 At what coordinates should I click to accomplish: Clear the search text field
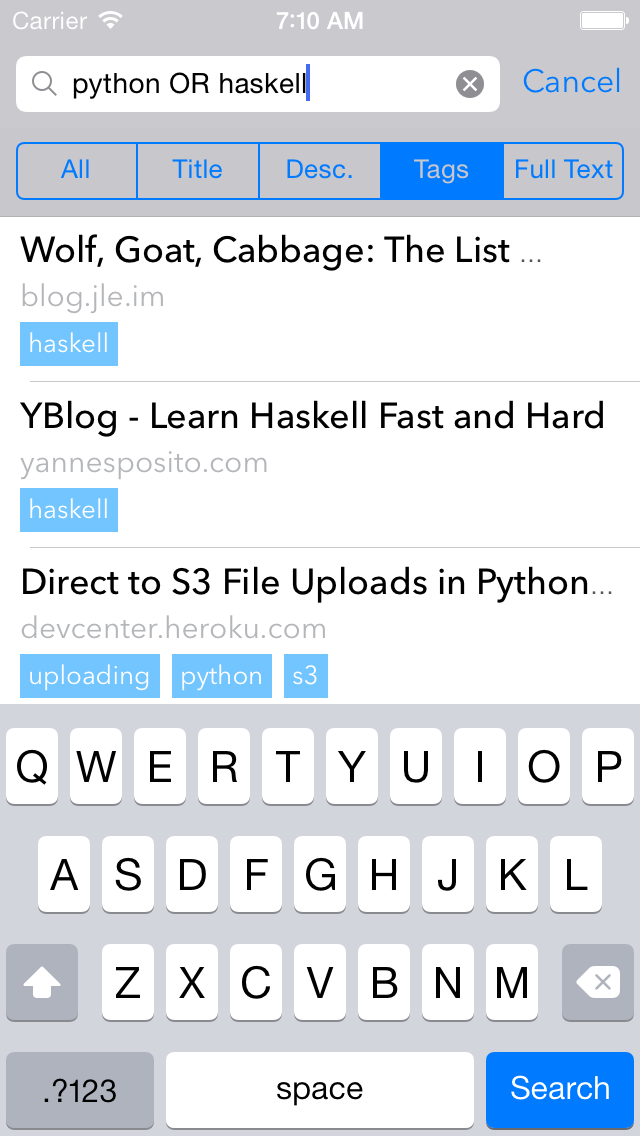[470, 84]
